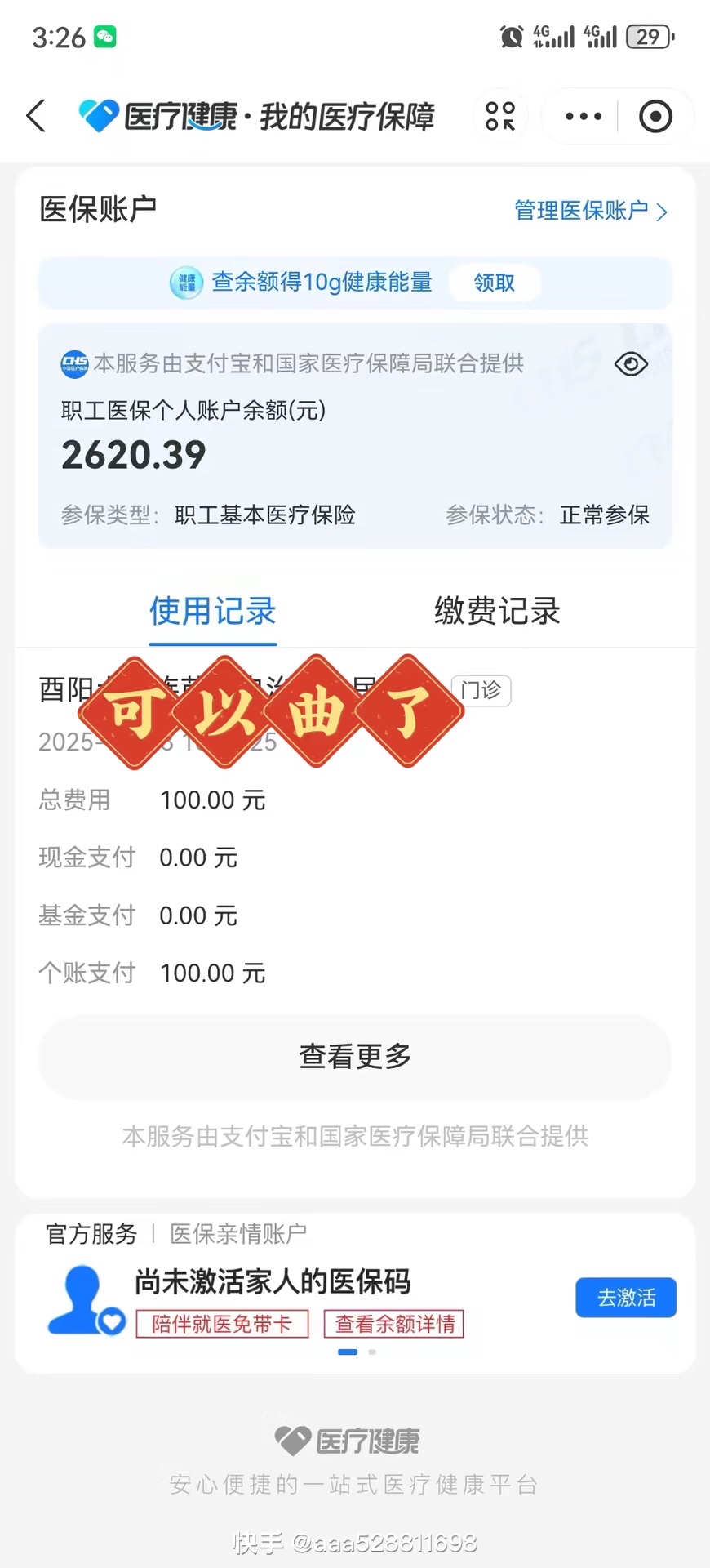
Task: Select the 使用记录 tab
Action: tap(212, 611)
